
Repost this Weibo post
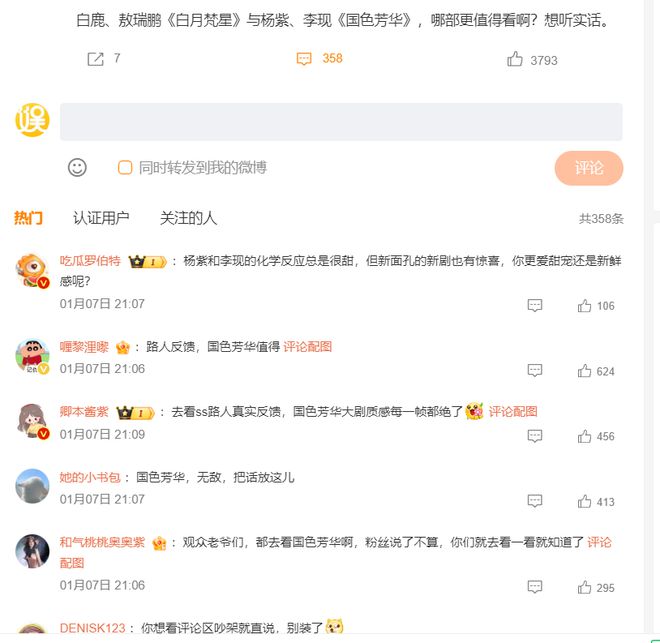(x=96, y=59)
